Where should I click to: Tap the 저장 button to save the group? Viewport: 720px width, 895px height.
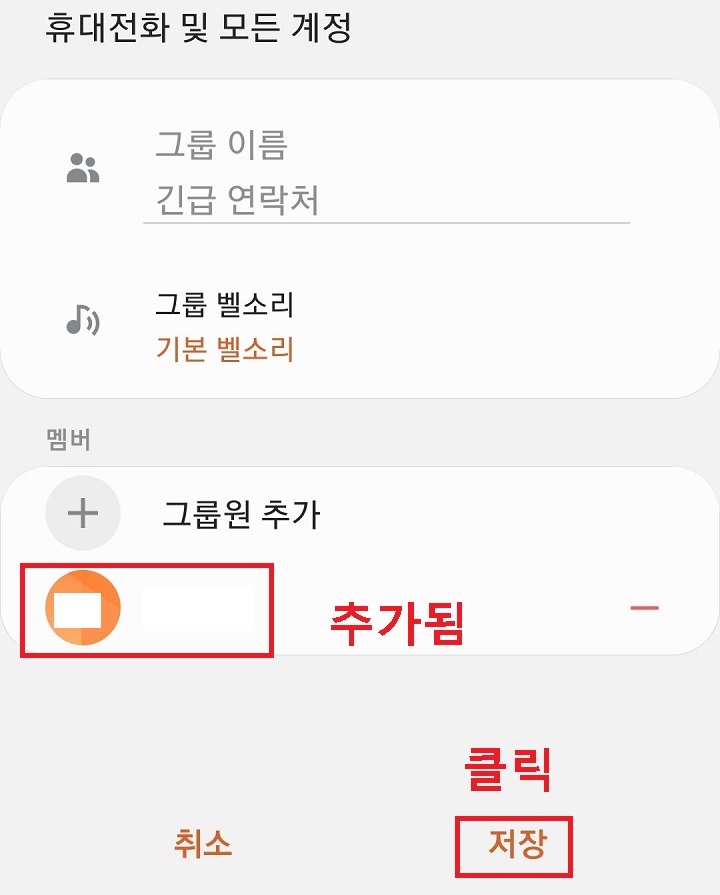(513, 845)
